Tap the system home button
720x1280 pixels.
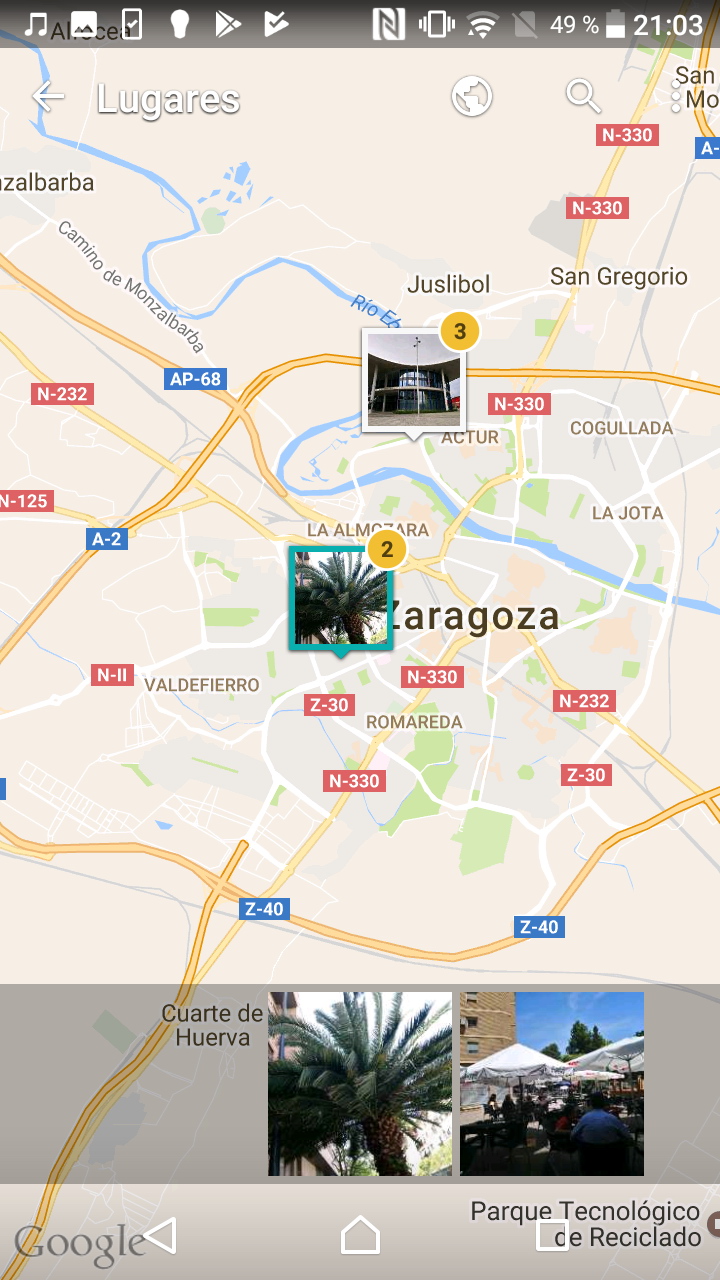click(360, 1236)
